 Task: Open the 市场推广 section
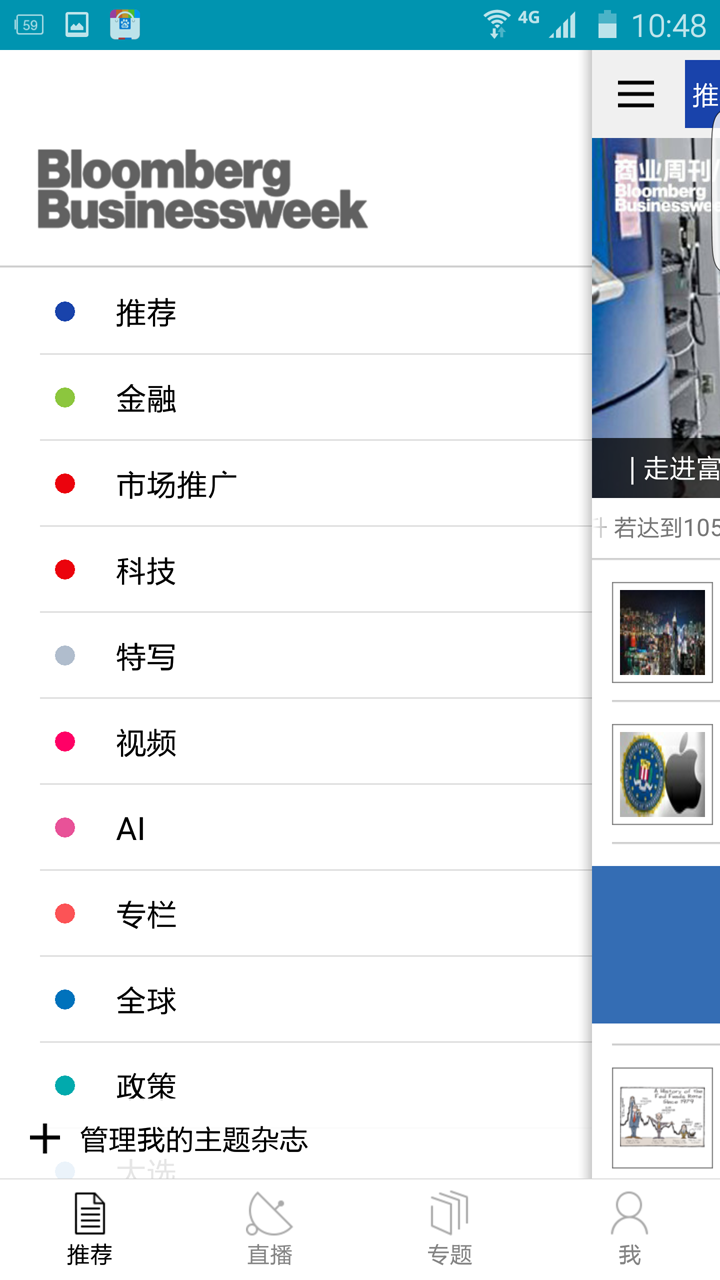[176, 485]
